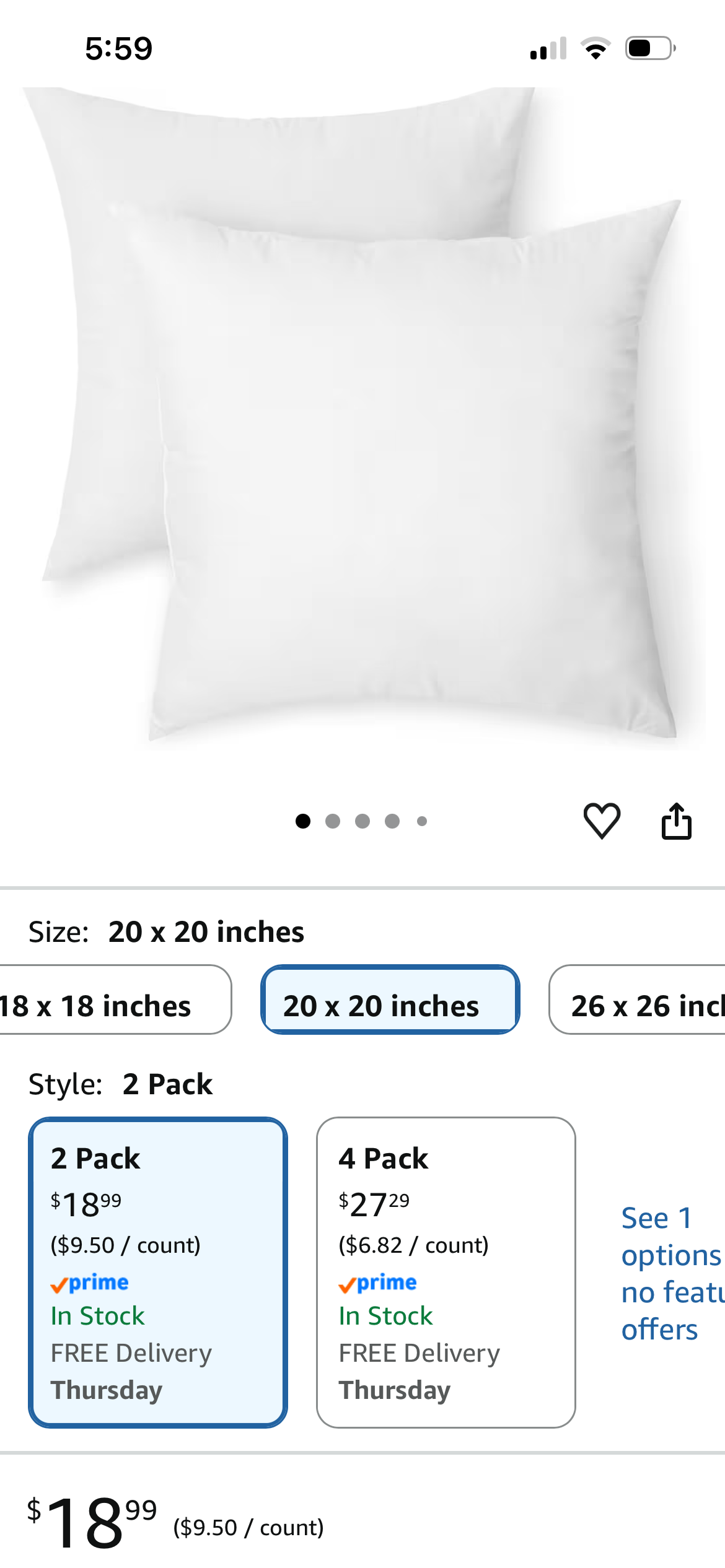Select the 18 x 18 inches size
Image resolution: width=725 pixels, height=1568 pixels.
coord(115,1000)
